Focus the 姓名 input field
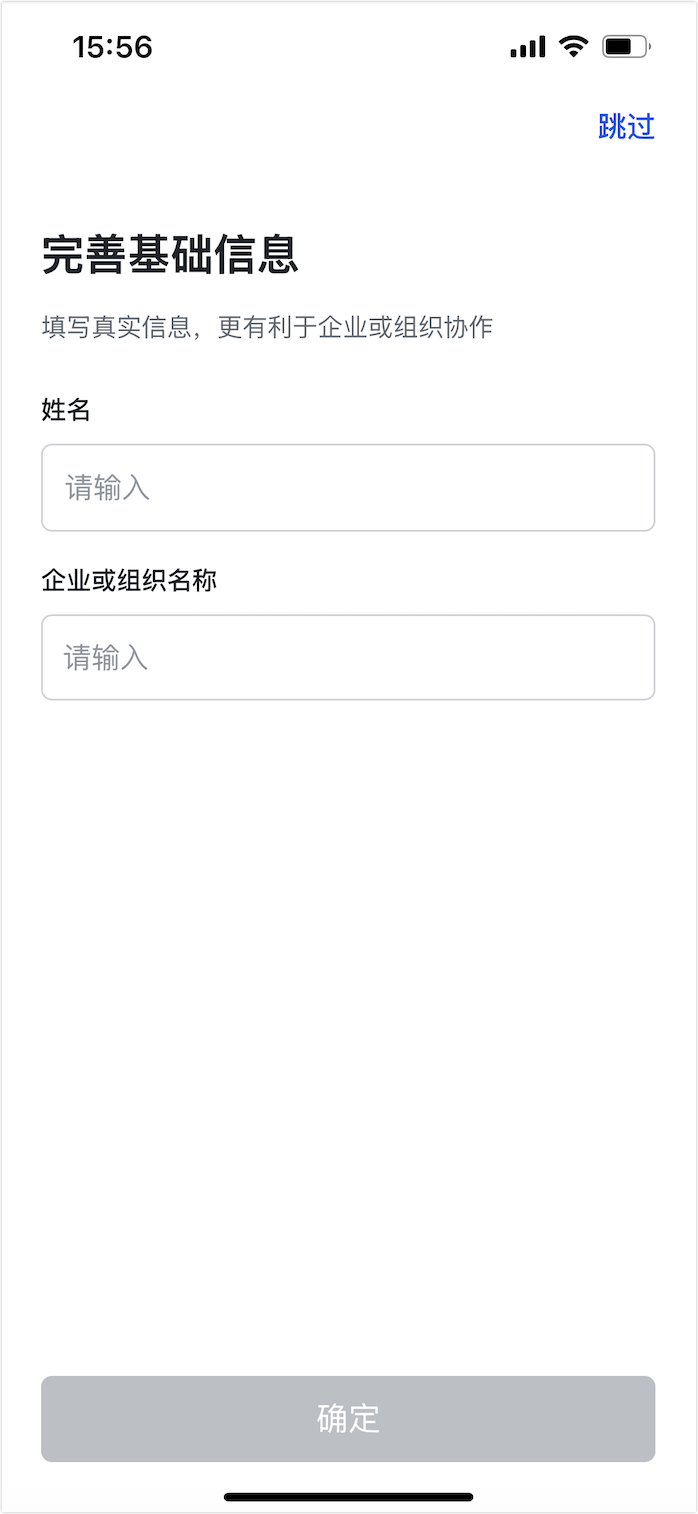Image resolution: width=698 pixels, height=1514 pixels. pos(348,488)
